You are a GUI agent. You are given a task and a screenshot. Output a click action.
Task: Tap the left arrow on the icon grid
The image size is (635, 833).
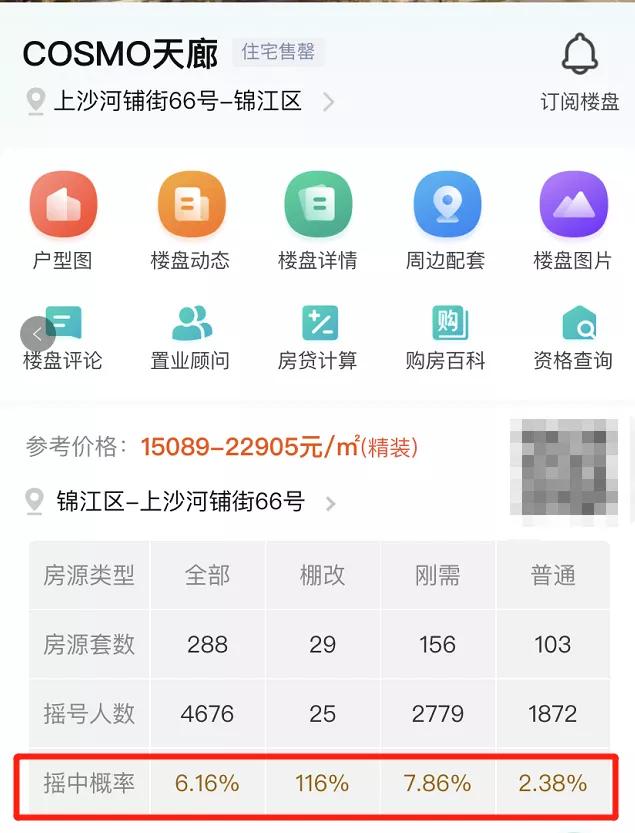click(37, 333)
